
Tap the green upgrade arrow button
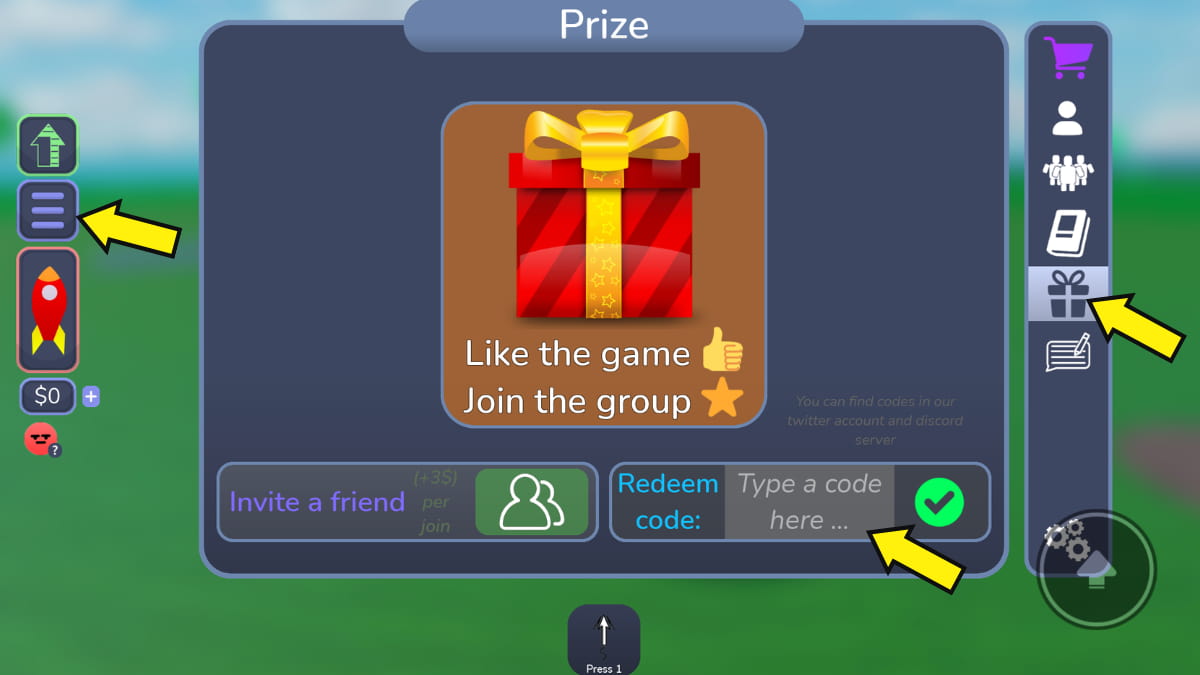point(47,146)
